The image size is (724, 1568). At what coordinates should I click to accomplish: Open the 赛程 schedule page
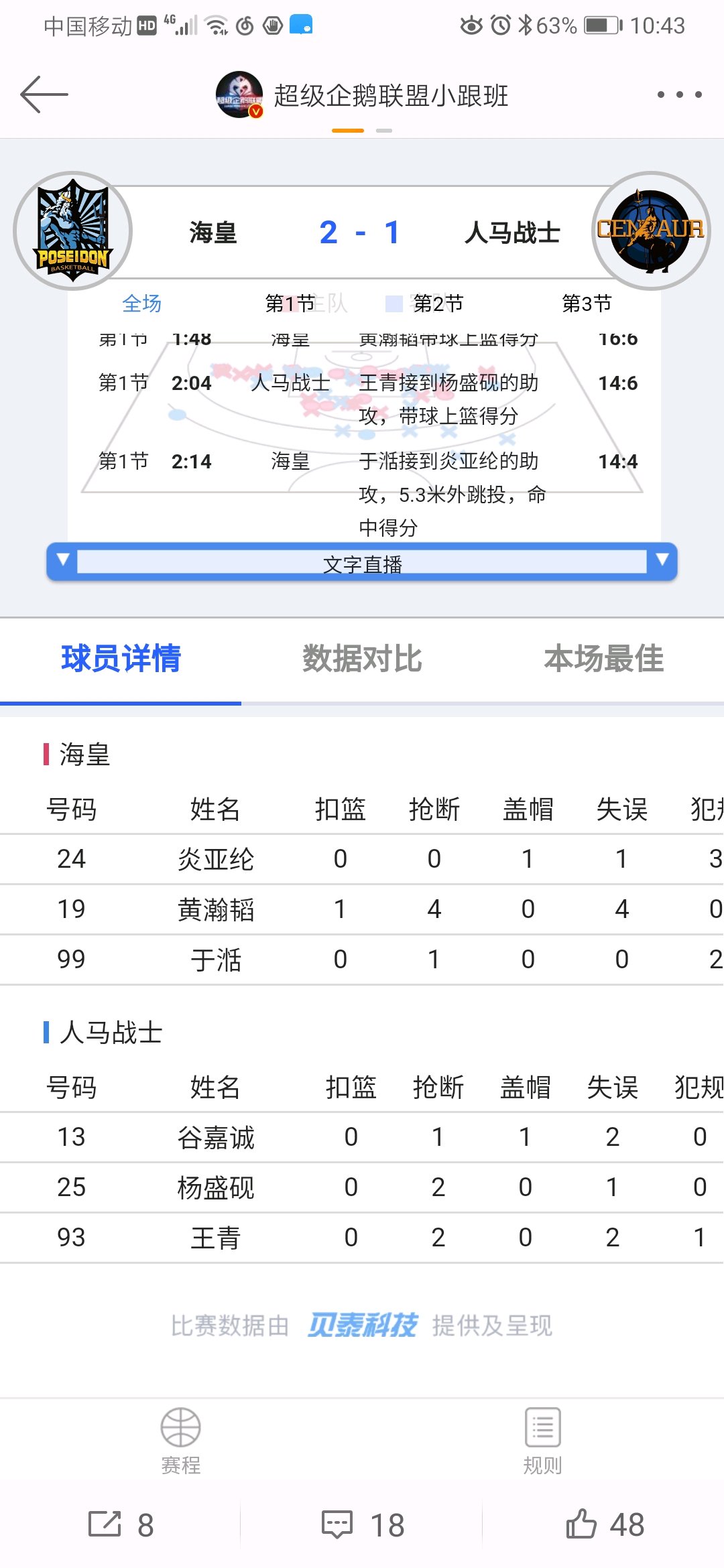181,1441
